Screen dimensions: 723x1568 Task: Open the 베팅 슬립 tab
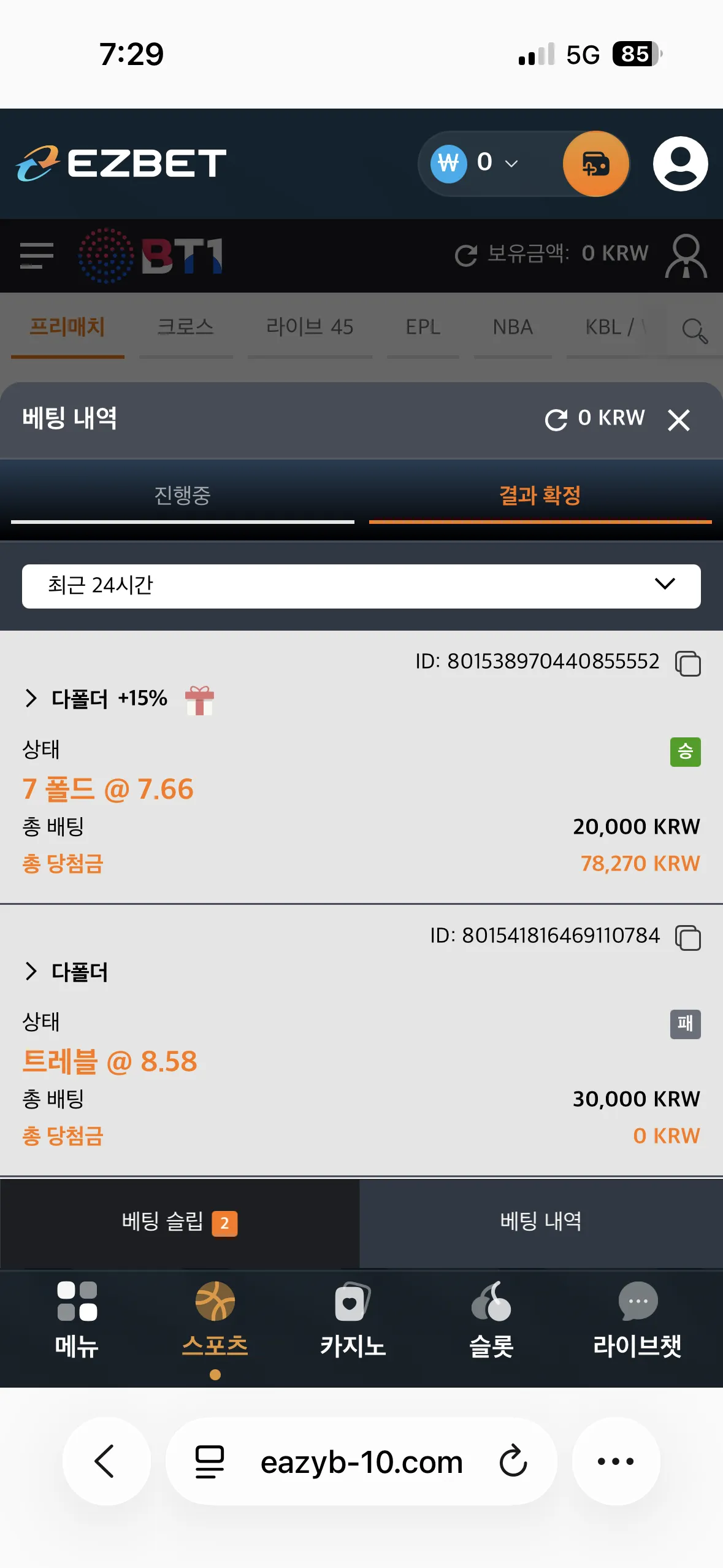[x=180, y=1223]
